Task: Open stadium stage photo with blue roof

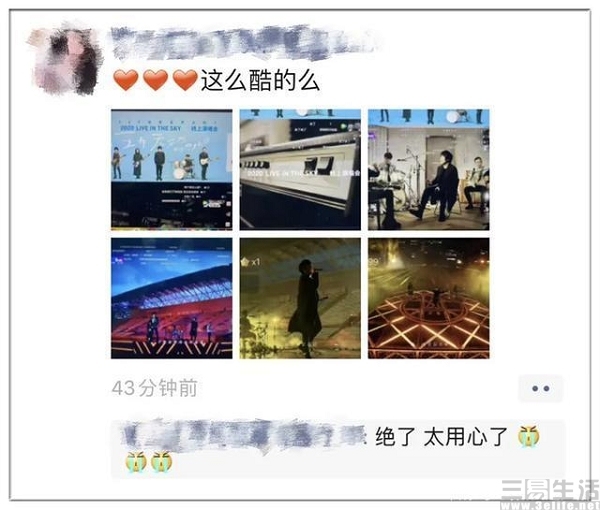Action: tap(171, 298)
